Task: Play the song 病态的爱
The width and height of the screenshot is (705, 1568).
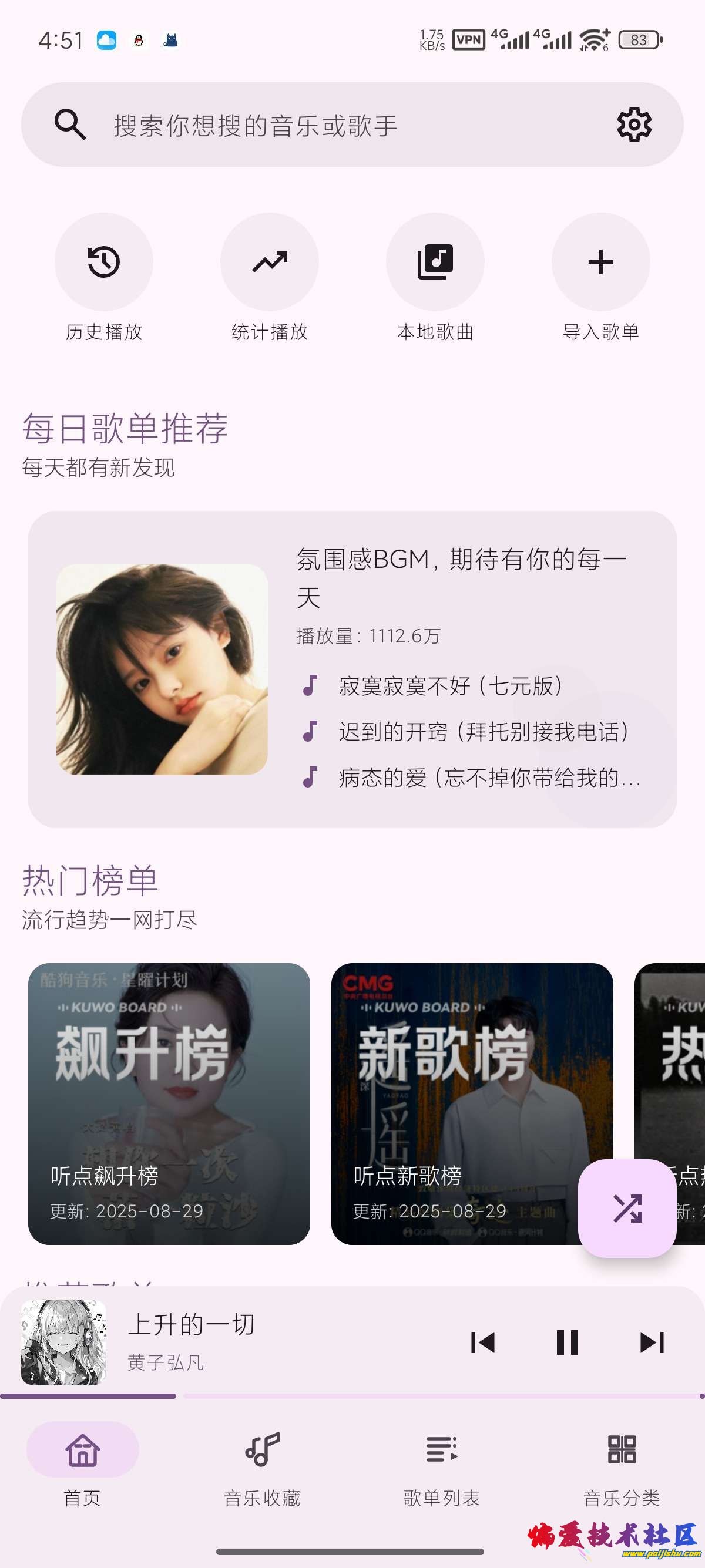Action: [x=487, y=778]
